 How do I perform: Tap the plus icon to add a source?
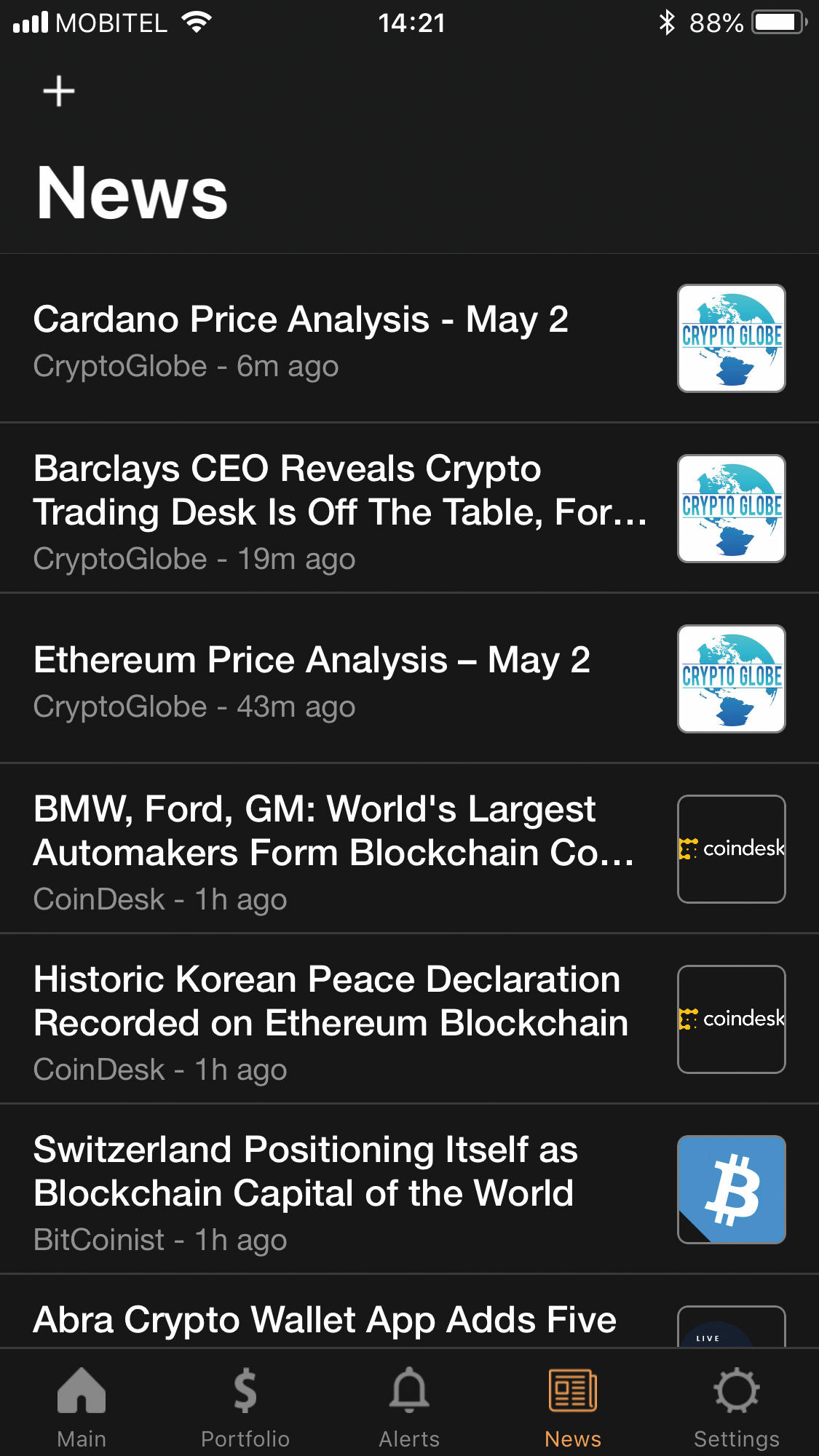click(59, 92)
